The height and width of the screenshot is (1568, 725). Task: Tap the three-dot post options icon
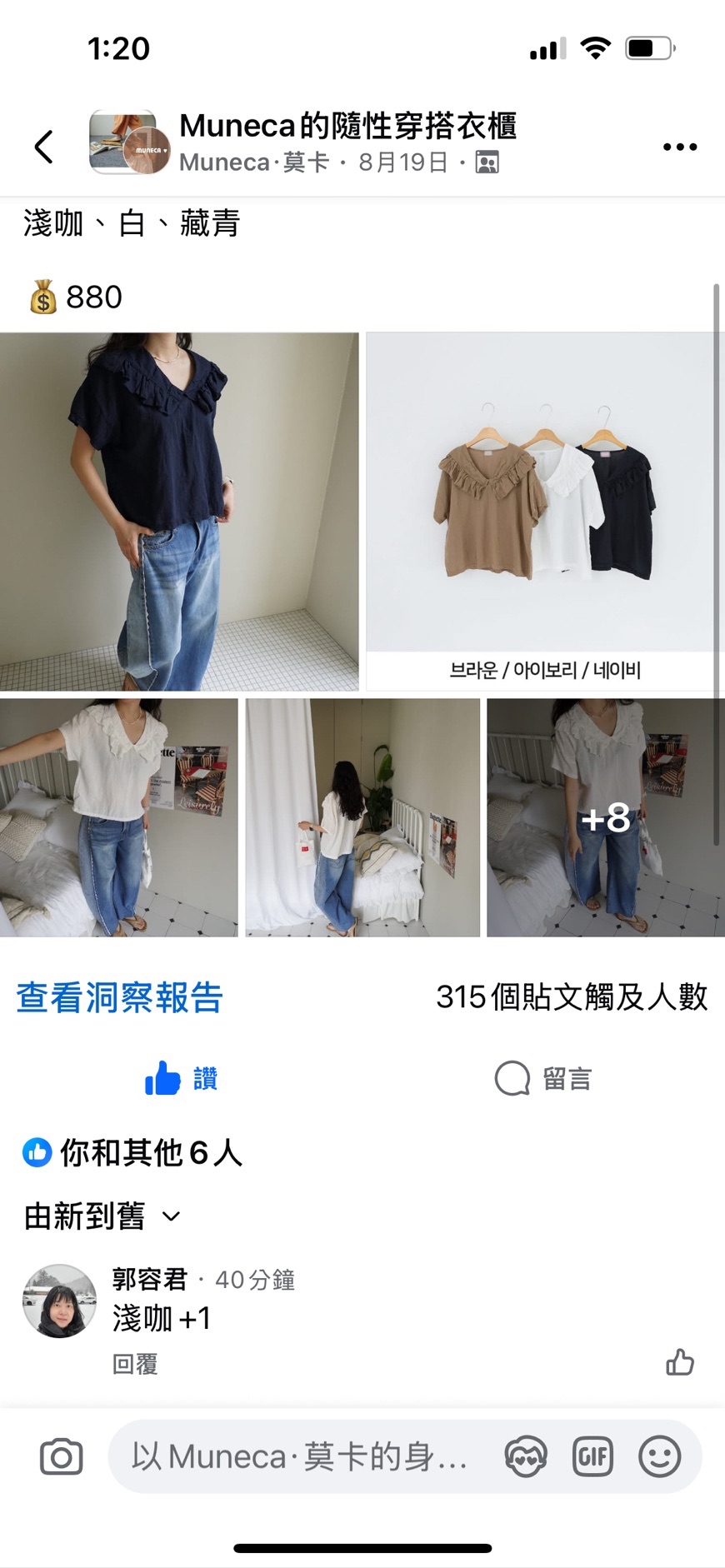point(679,146)
